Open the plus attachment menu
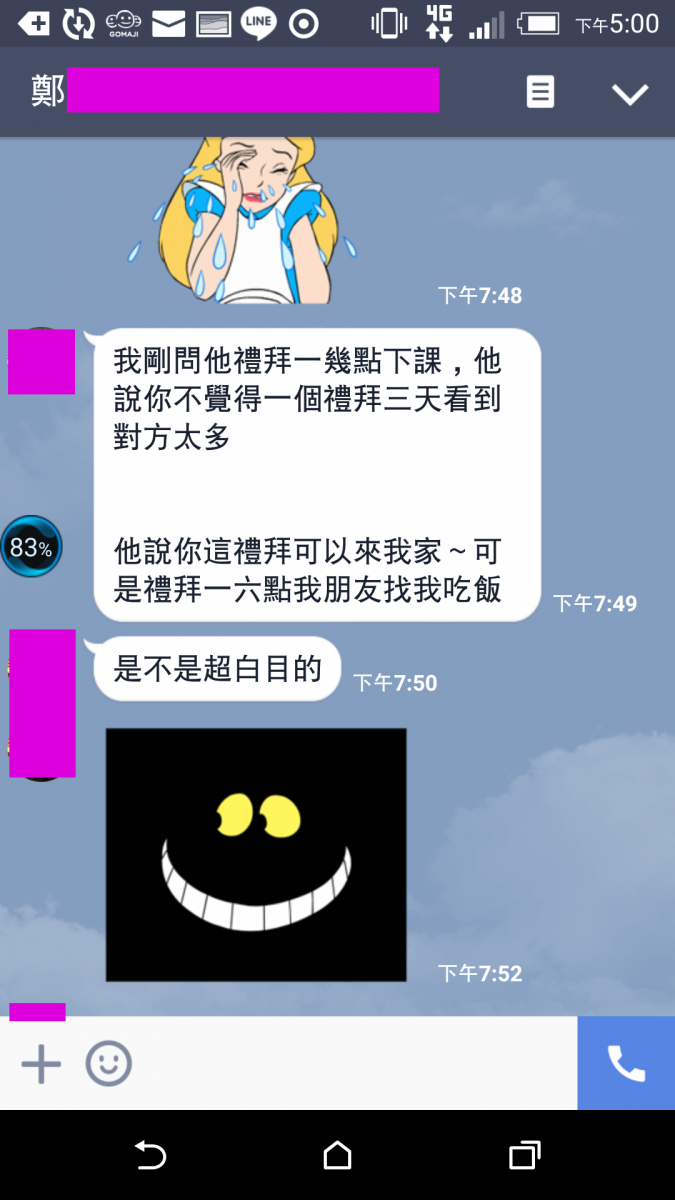 [x=41, y=1064]
